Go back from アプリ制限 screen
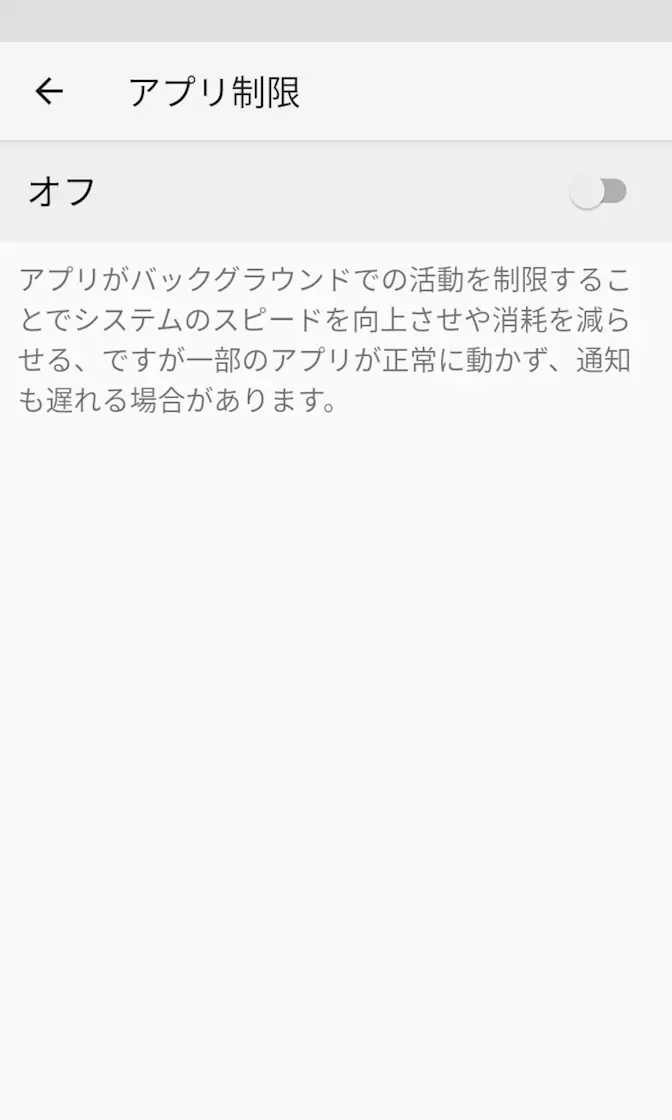Viewport: 672px width, 1120px height. tap(48, 92)
